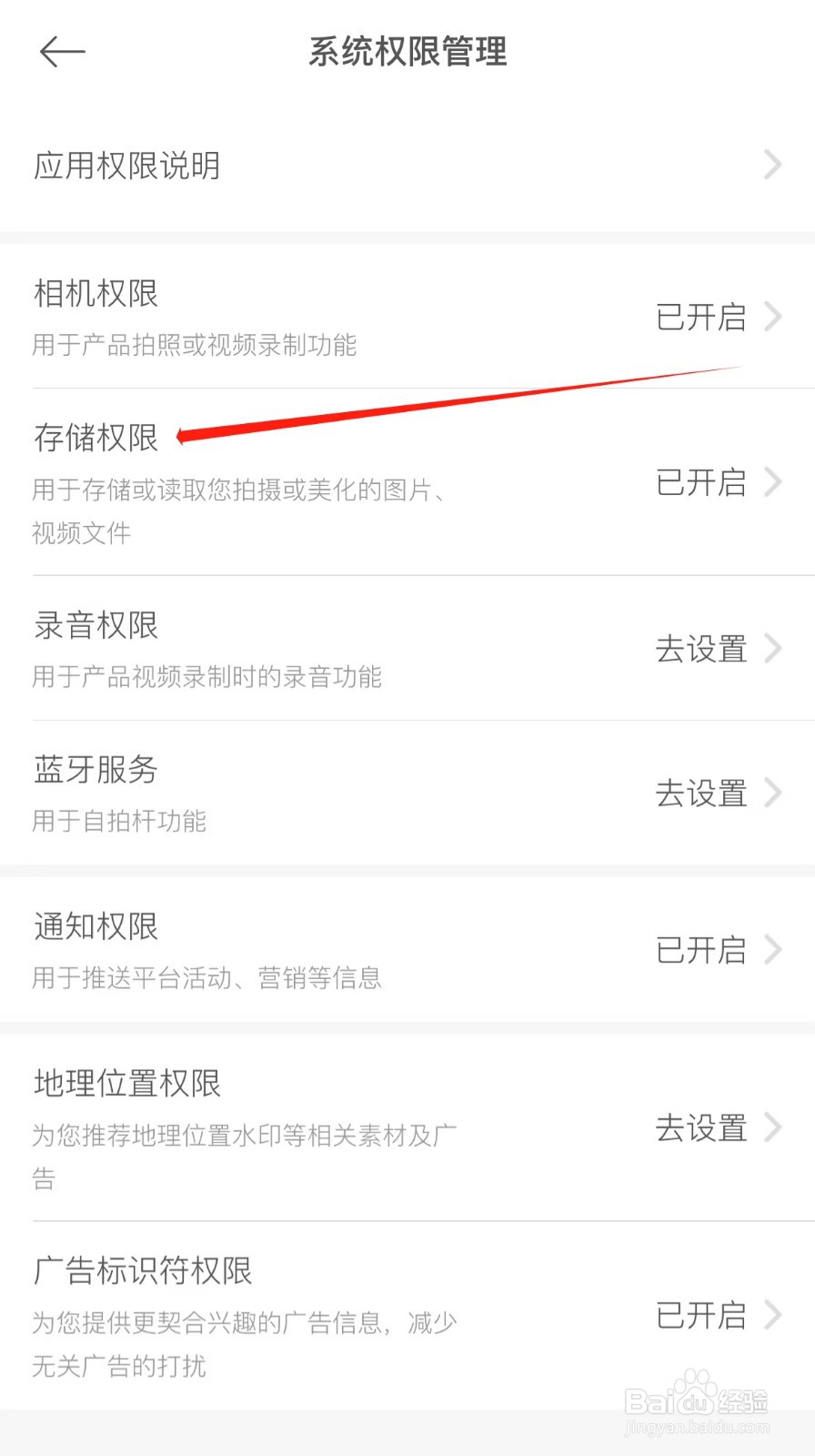The height and width of the screenshot is (1456, 815).
Task: Tap 已开启 beside ad identifier permission
Action: pyautogui.click(x=700, y=1316)
